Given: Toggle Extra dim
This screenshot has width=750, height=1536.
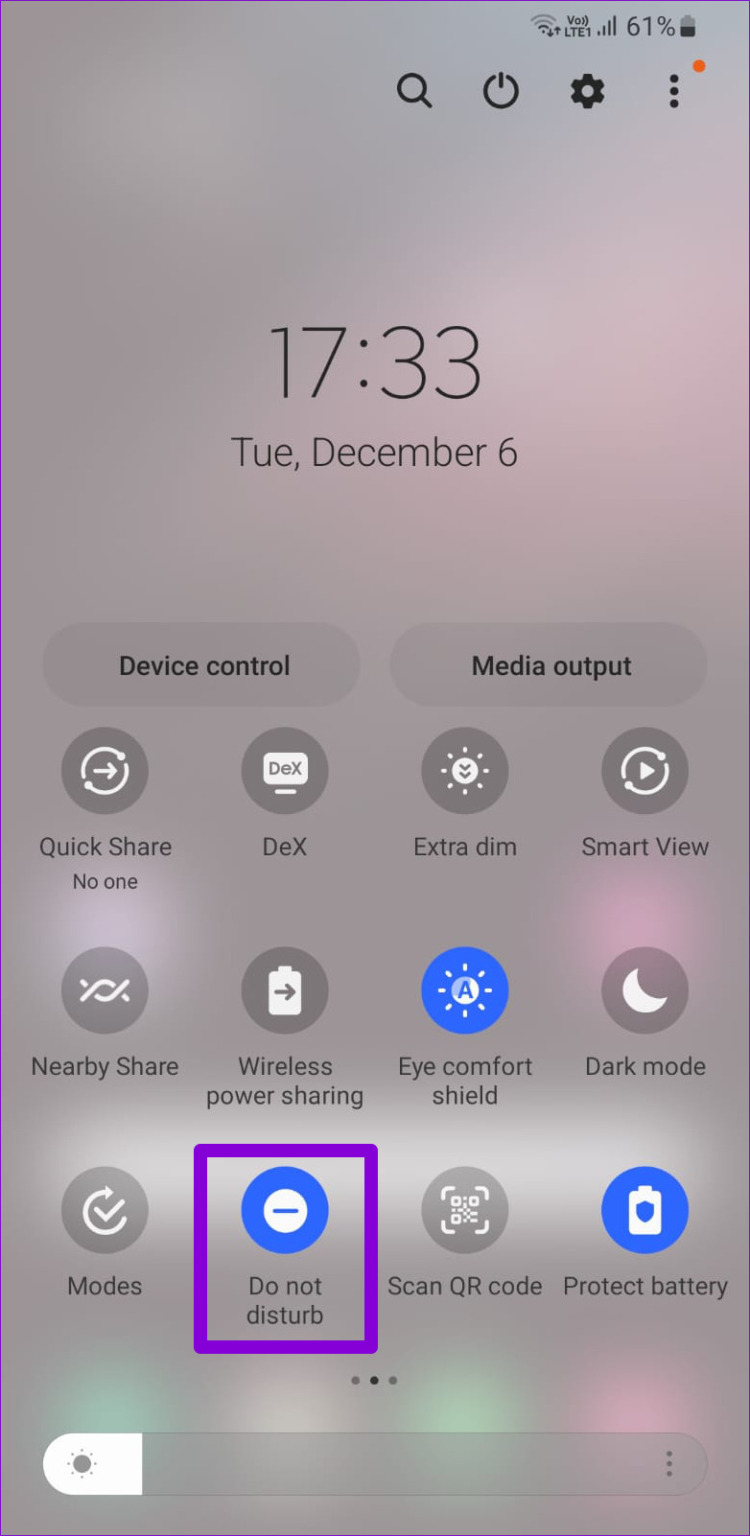Looking at the screenshot, I should point(465,770).
